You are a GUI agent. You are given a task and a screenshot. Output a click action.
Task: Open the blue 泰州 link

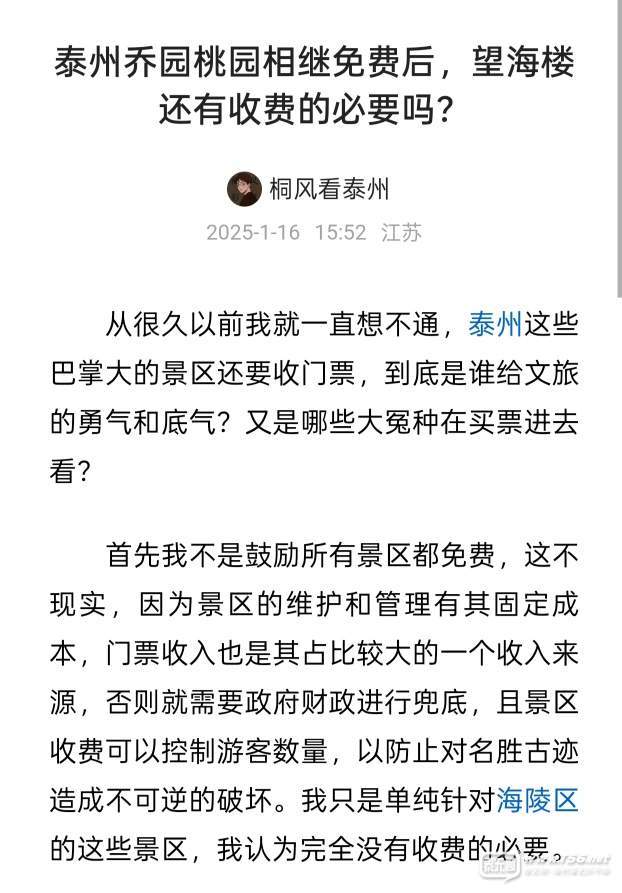coord(495,325)
